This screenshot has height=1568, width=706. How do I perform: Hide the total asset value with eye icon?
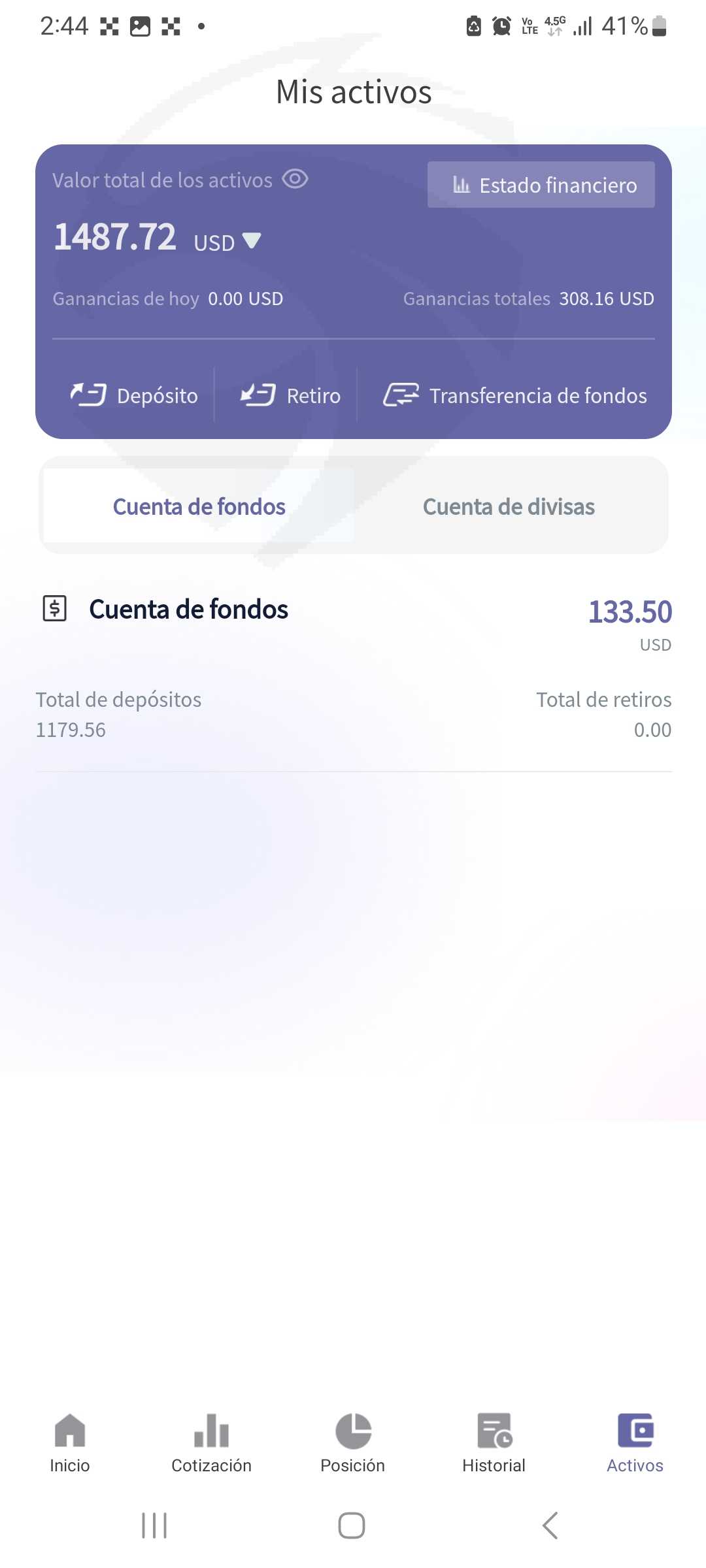(295, 179)
